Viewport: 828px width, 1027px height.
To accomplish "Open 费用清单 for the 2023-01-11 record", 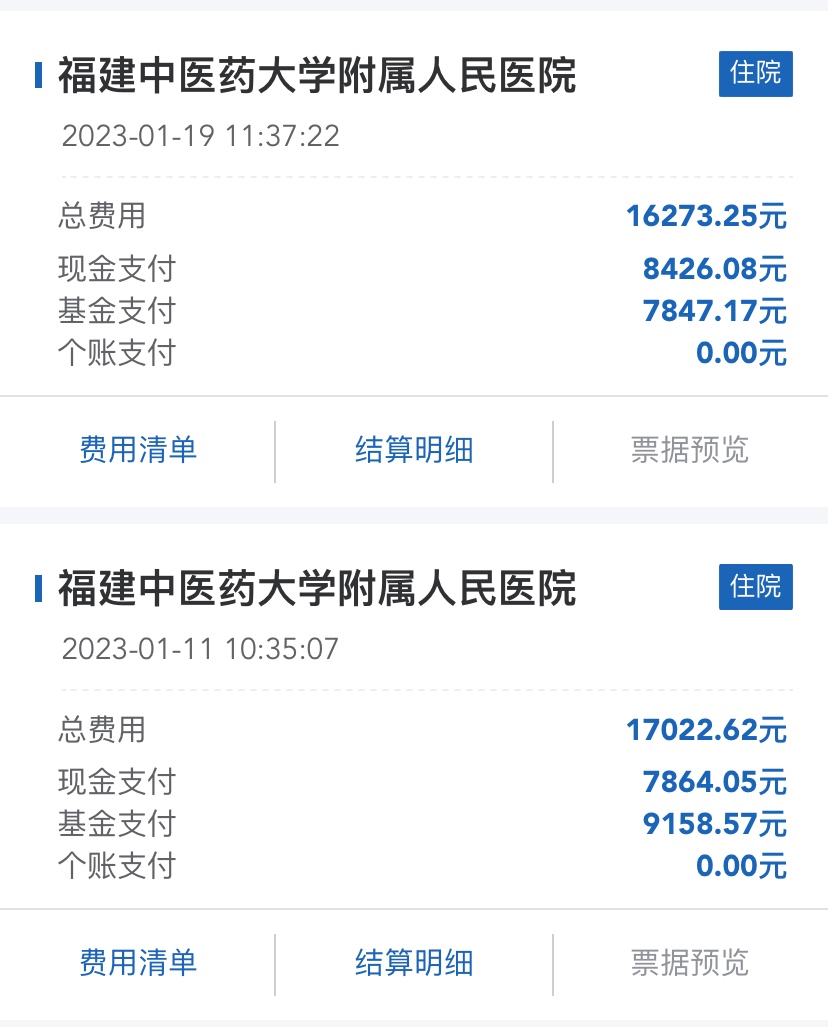I will click(138, 963).
